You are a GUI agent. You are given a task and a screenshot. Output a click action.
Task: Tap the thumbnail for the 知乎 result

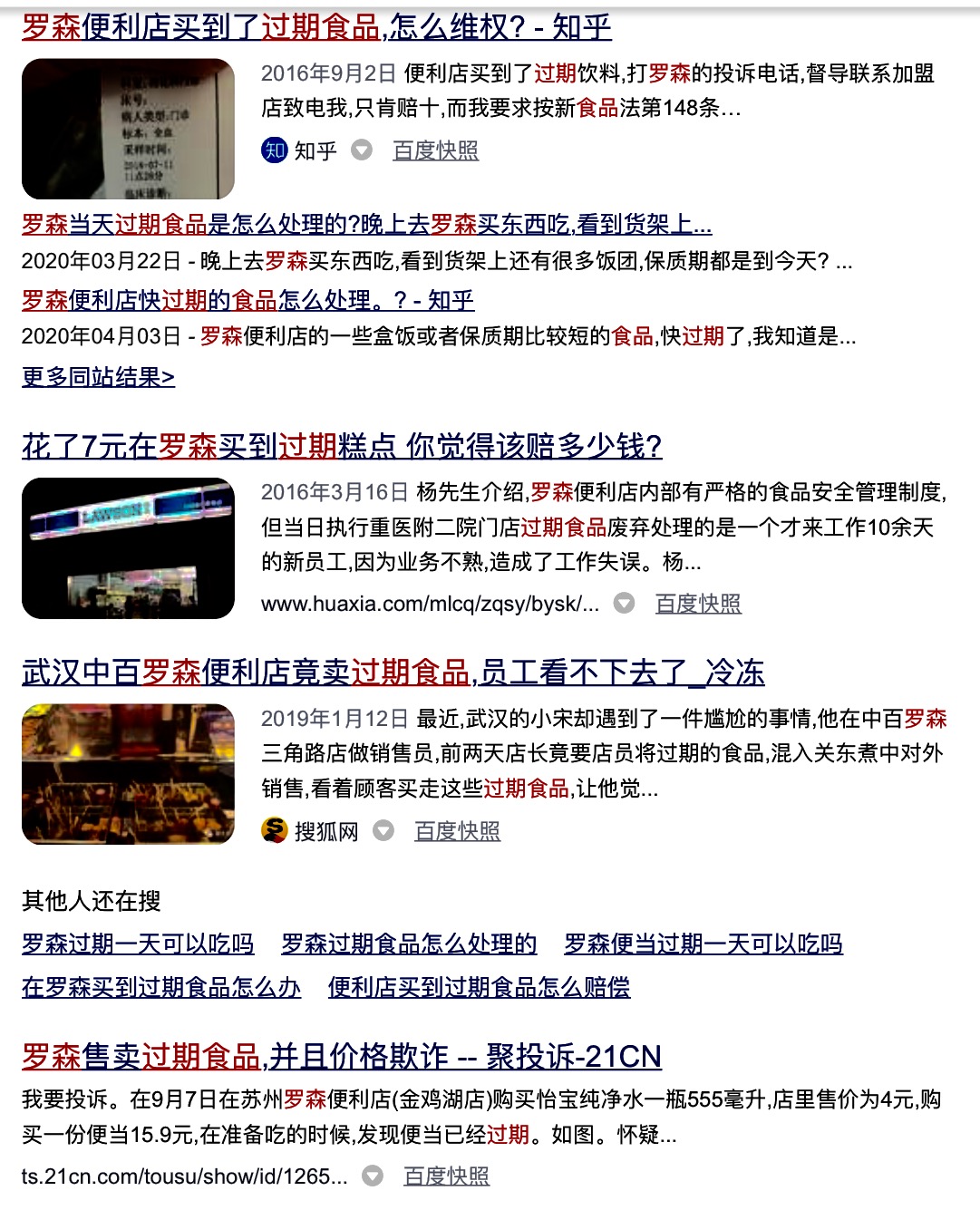click(x=128, y=130)
